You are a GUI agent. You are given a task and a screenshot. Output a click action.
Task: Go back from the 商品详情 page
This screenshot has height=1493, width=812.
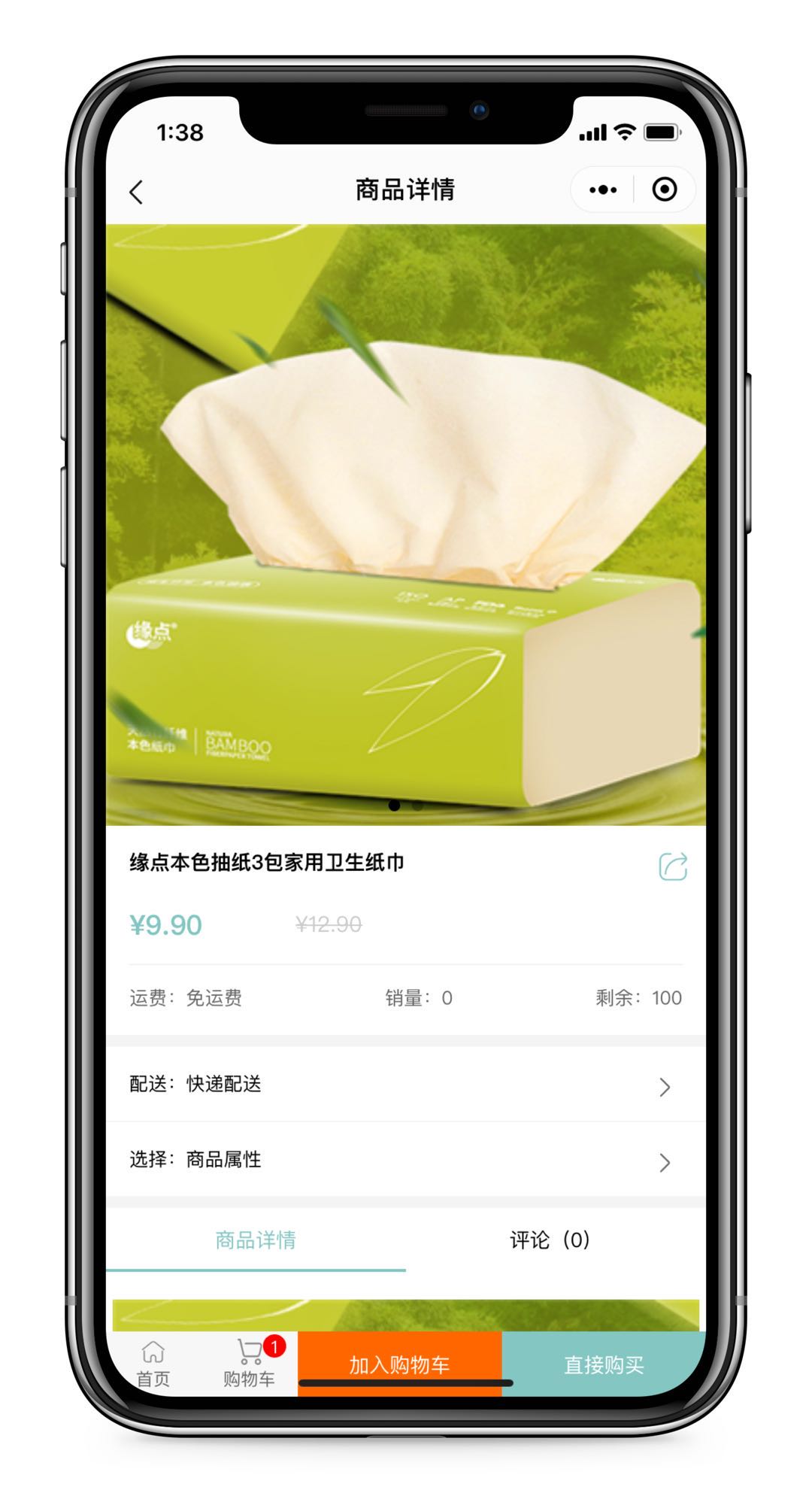(136, 193)
